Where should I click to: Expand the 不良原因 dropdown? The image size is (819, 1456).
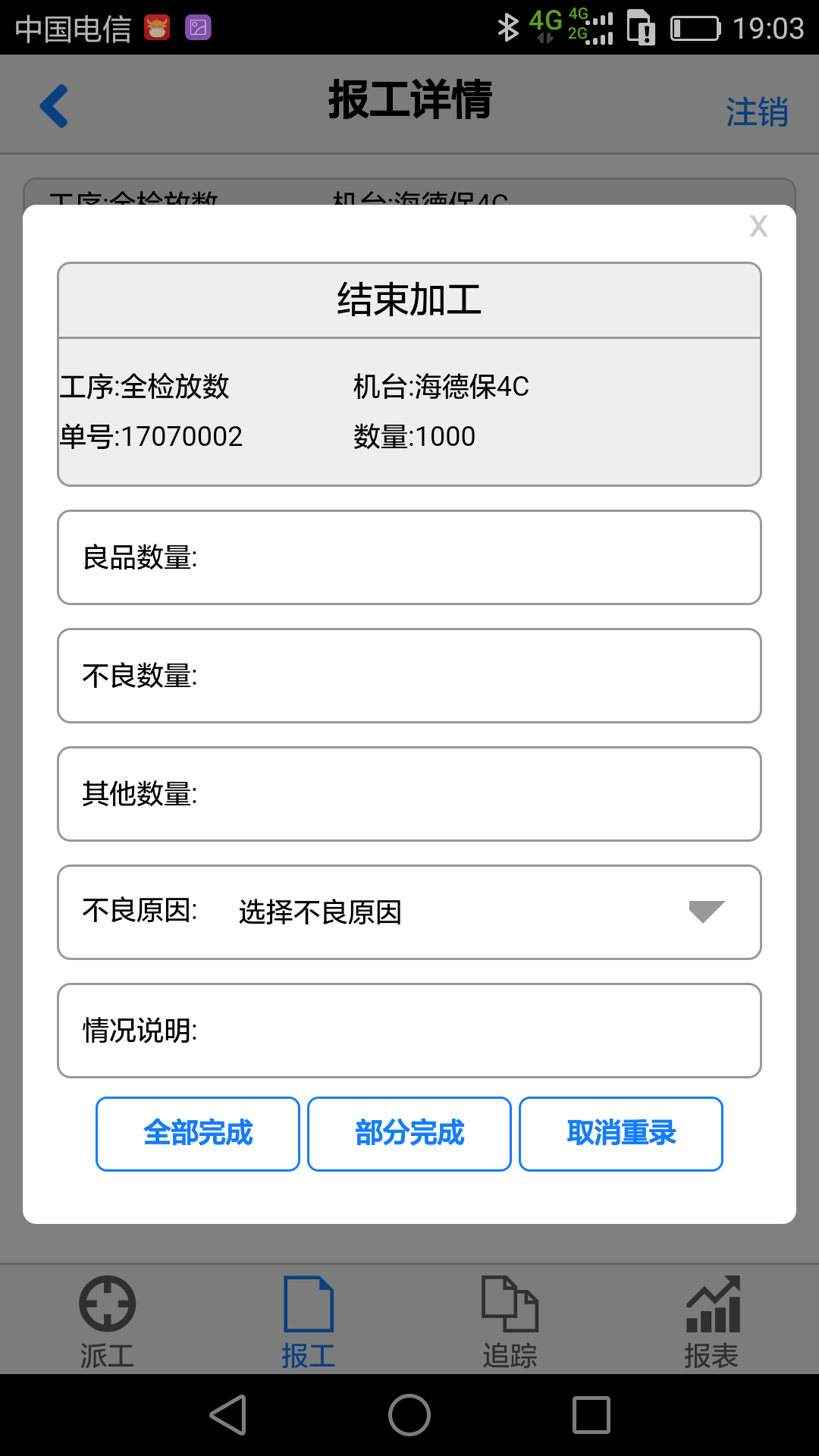point(409,912)
